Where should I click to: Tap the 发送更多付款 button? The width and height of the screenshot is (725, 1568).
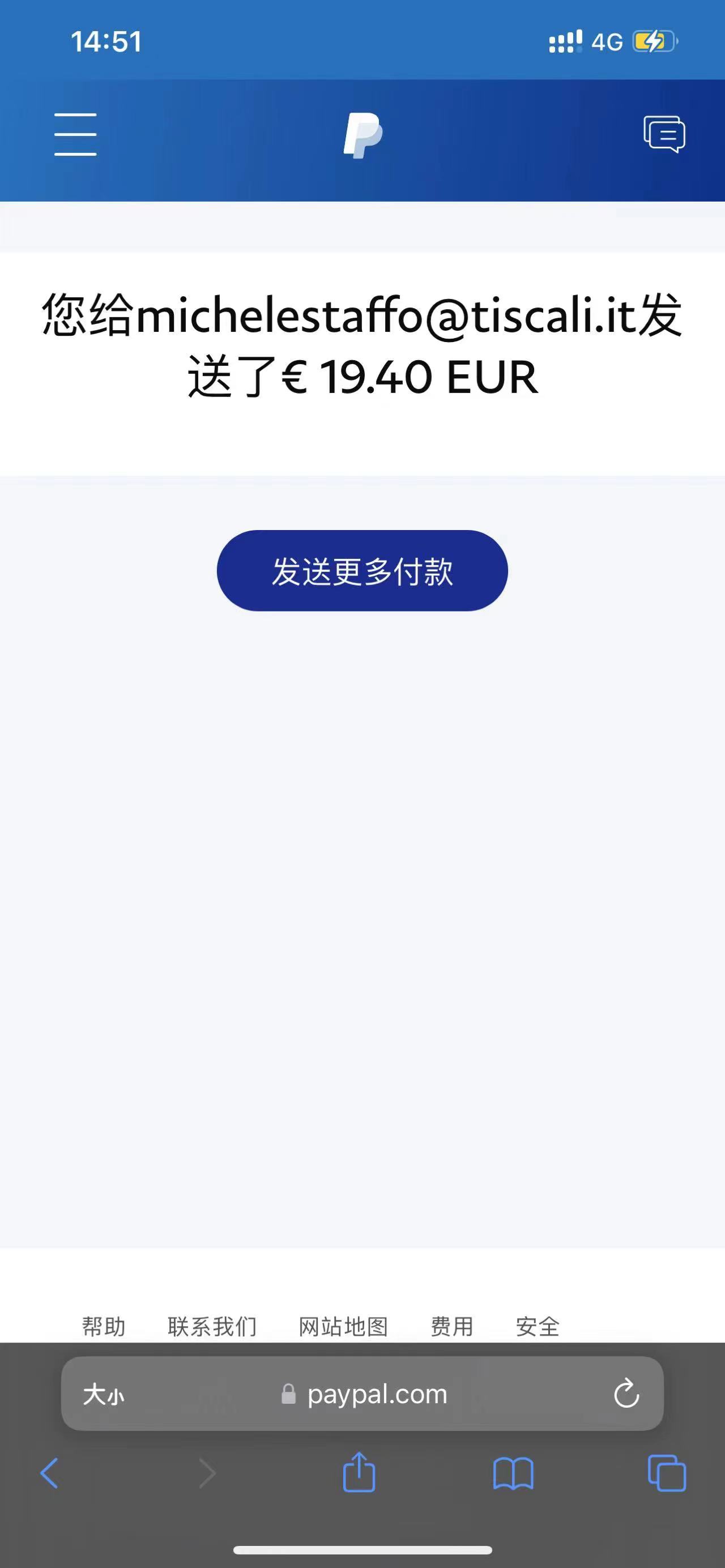[x=362, y=570]
